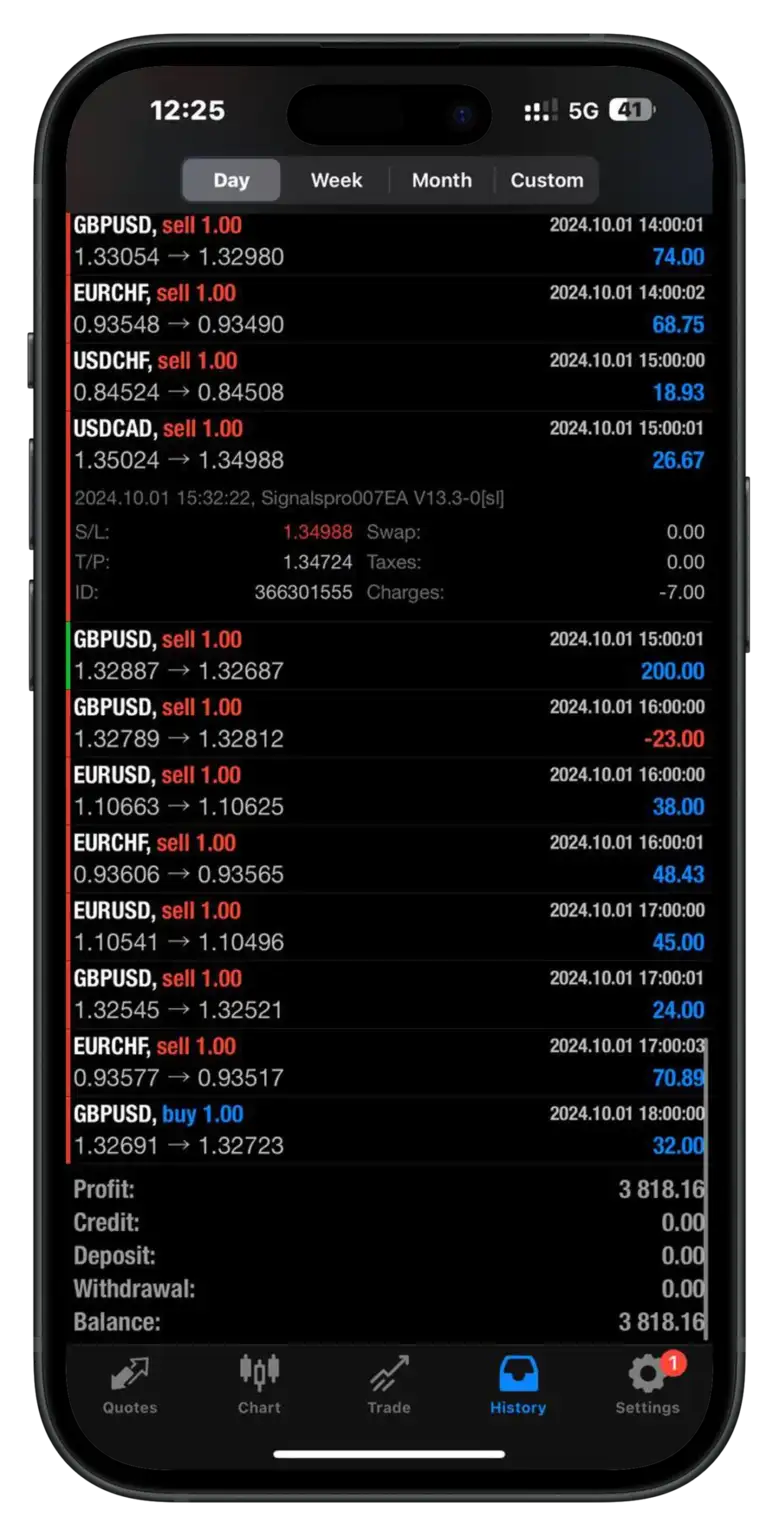
Task: Expand the GBPUSD buy trade row
Action: tap(389, 1130)
